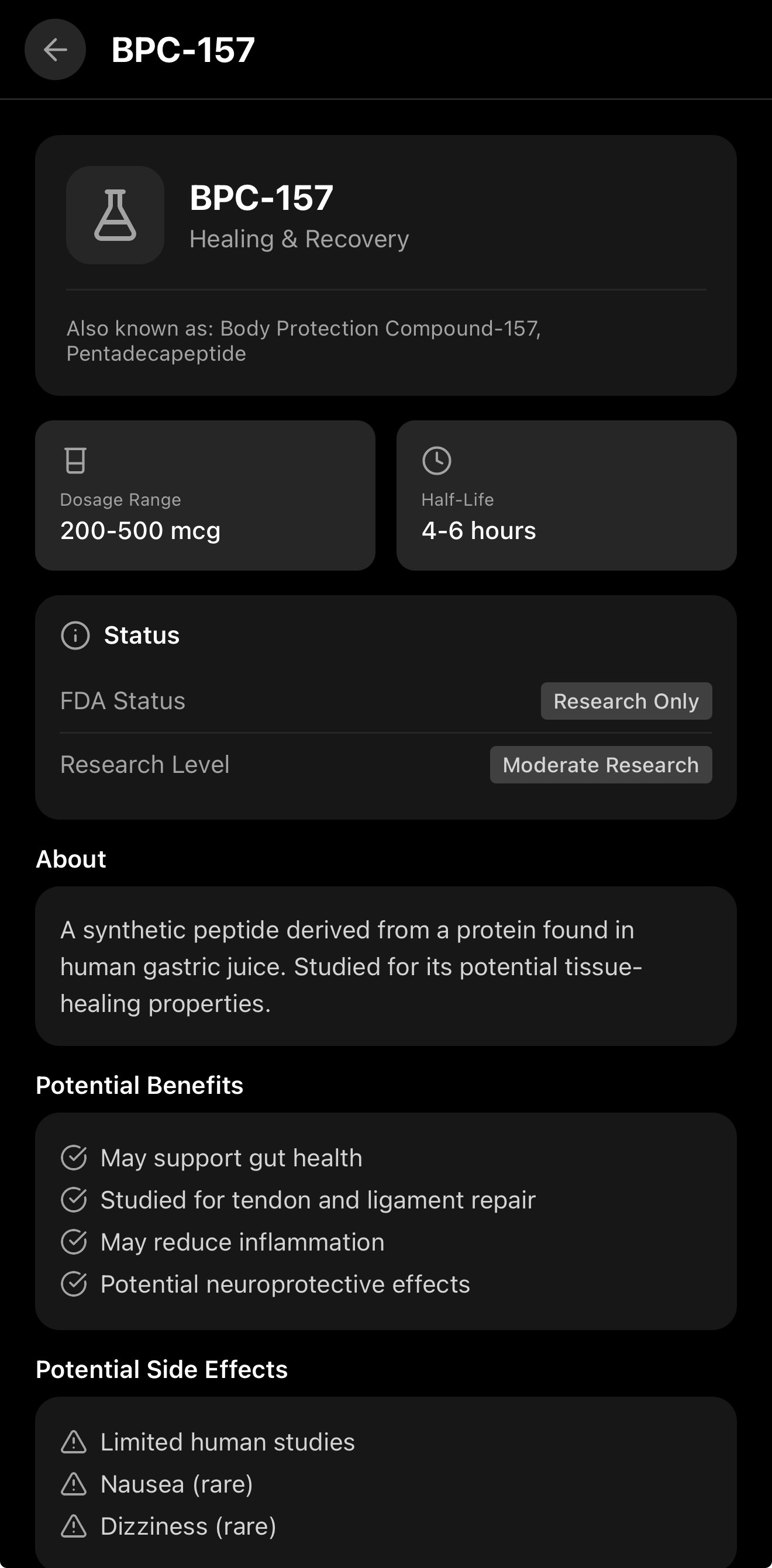This screenshot has height=1568, width=772.
Task: Tap the warning icon beside Nausea
Action: pyautogui.click(x=74, y=1484)
